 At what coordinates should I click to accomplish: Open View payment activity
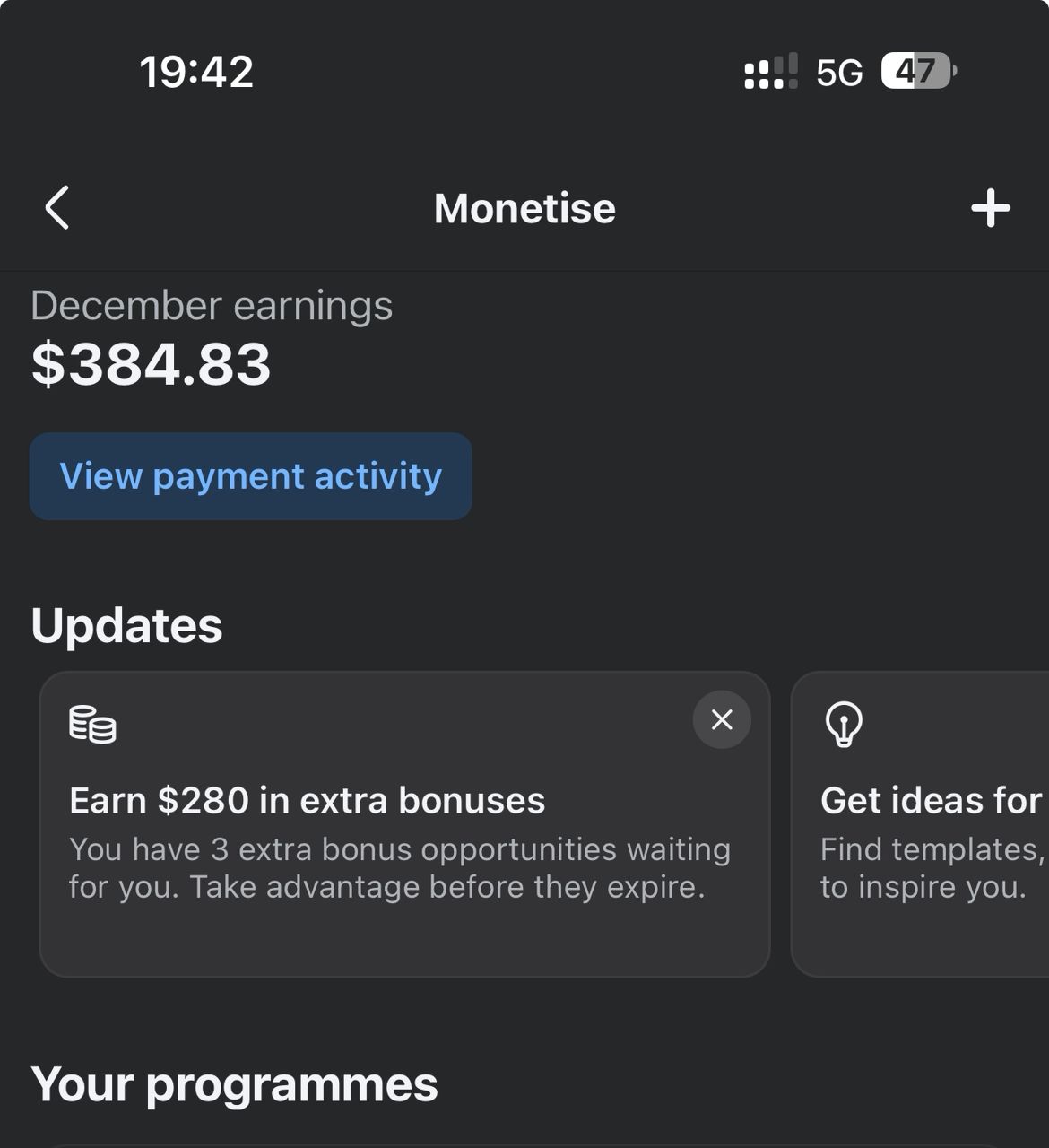tap(250, 476)
